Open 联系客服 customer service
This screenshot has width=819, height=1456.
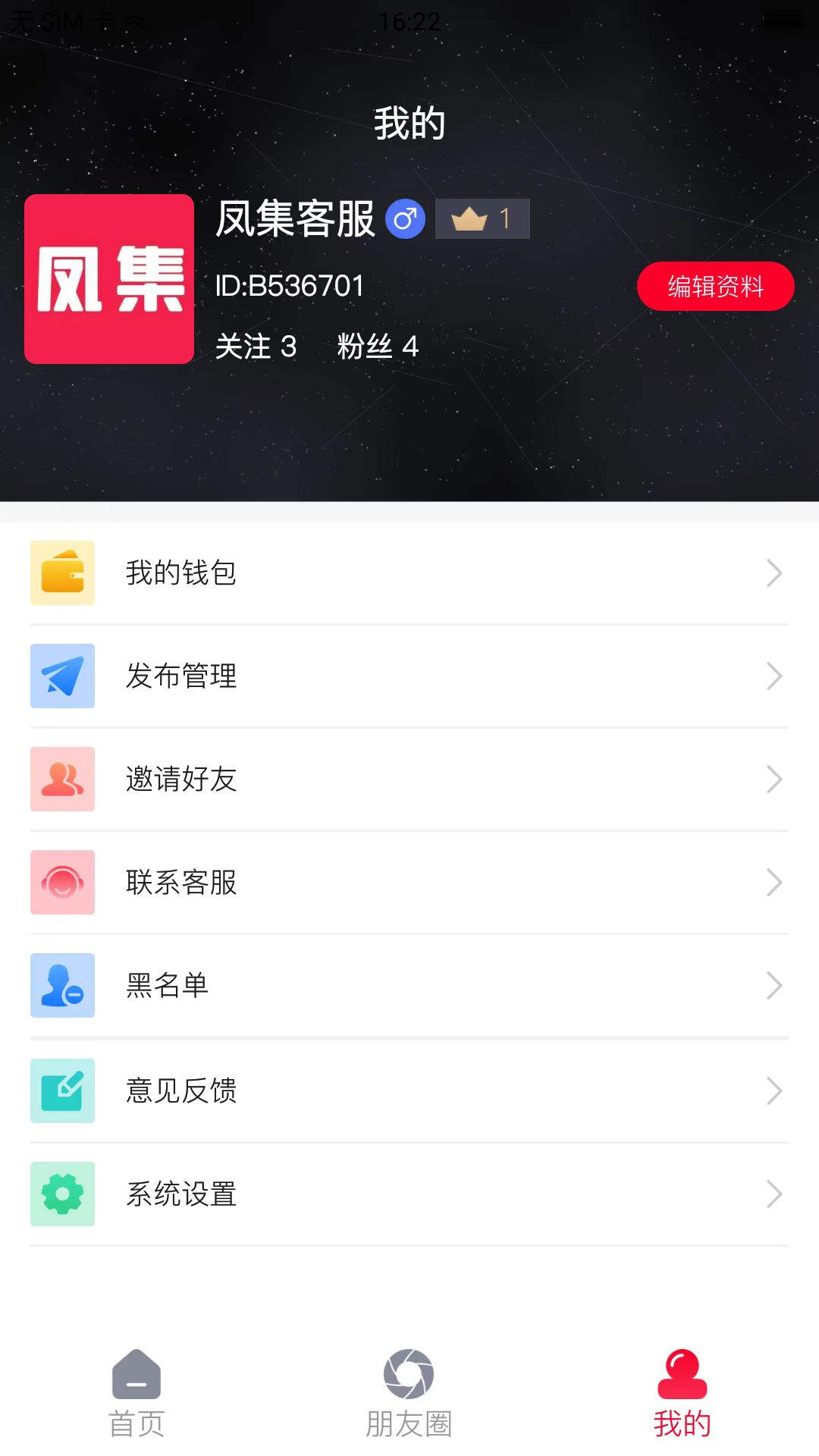[409, 883]
